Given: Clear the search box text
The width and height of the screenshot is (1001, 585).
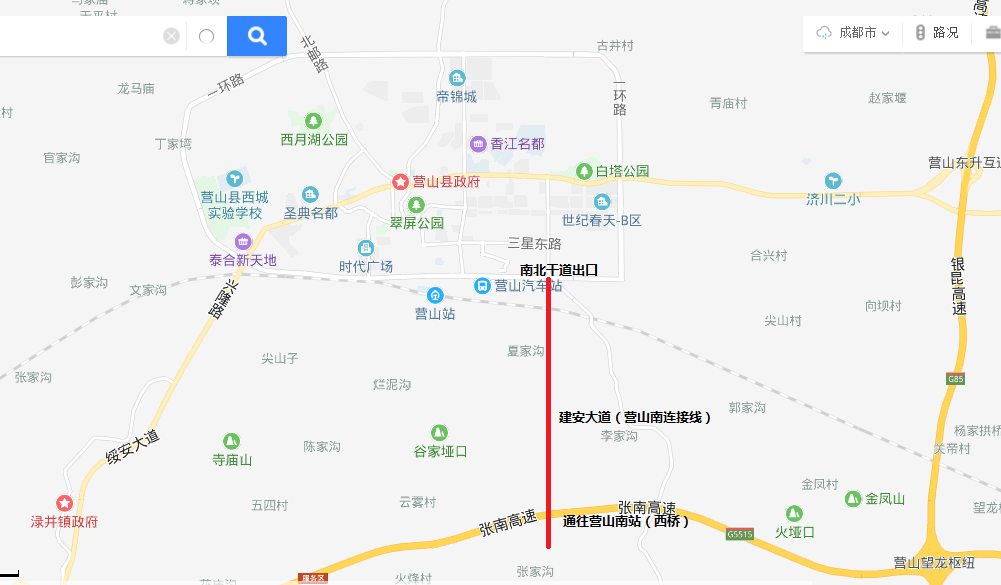Looking at the screenshot, I should click(172, 36).
